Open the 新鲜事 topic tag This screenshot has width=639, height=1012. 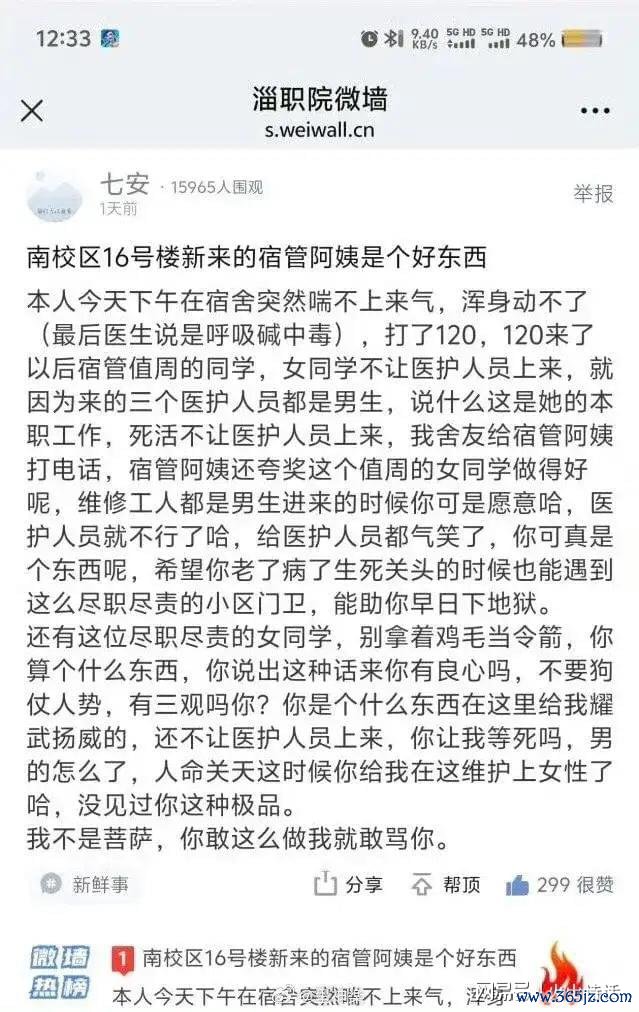tap(85, 884)
